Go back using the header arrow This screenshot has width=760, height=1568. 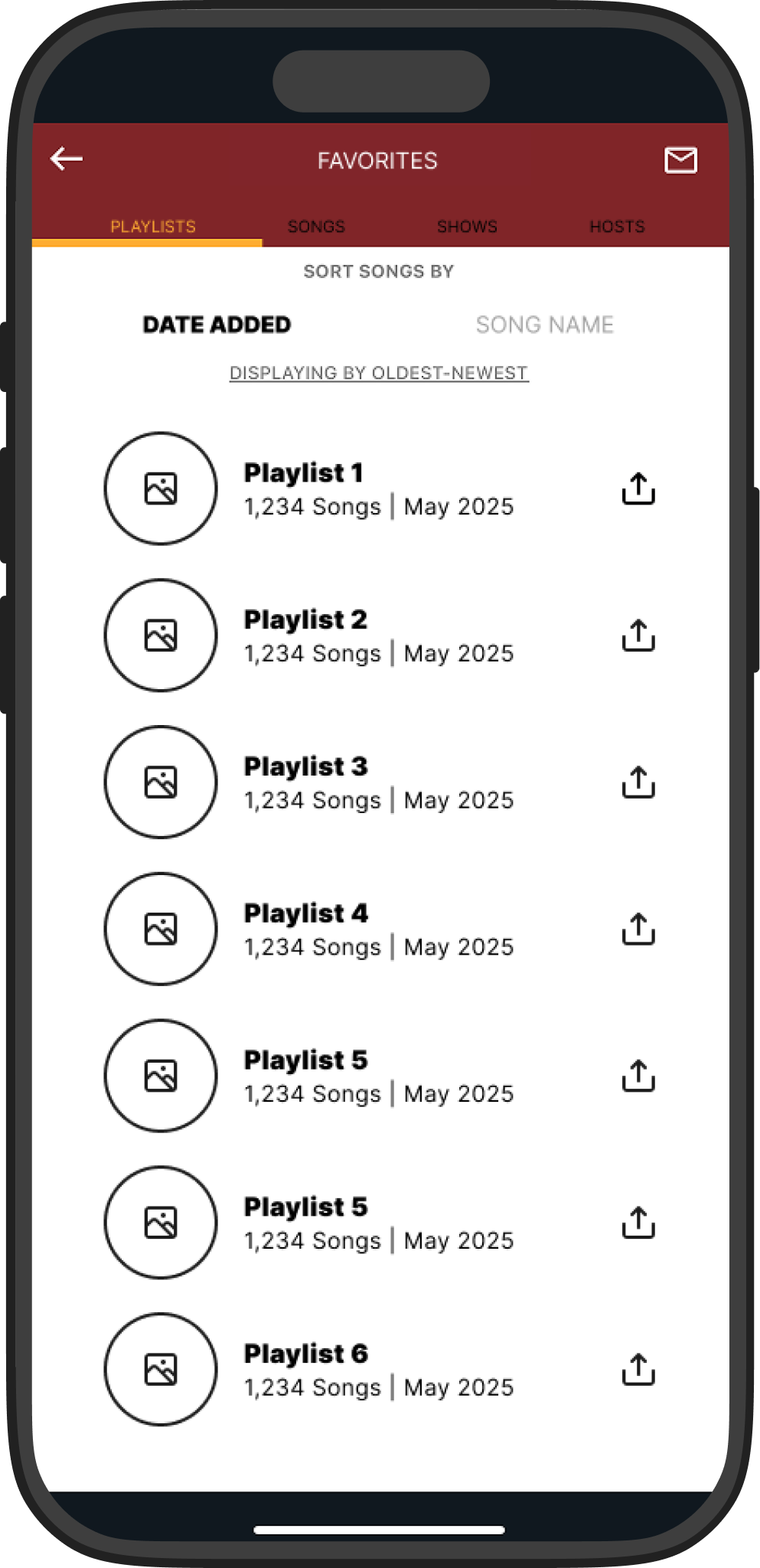[67, 159]
